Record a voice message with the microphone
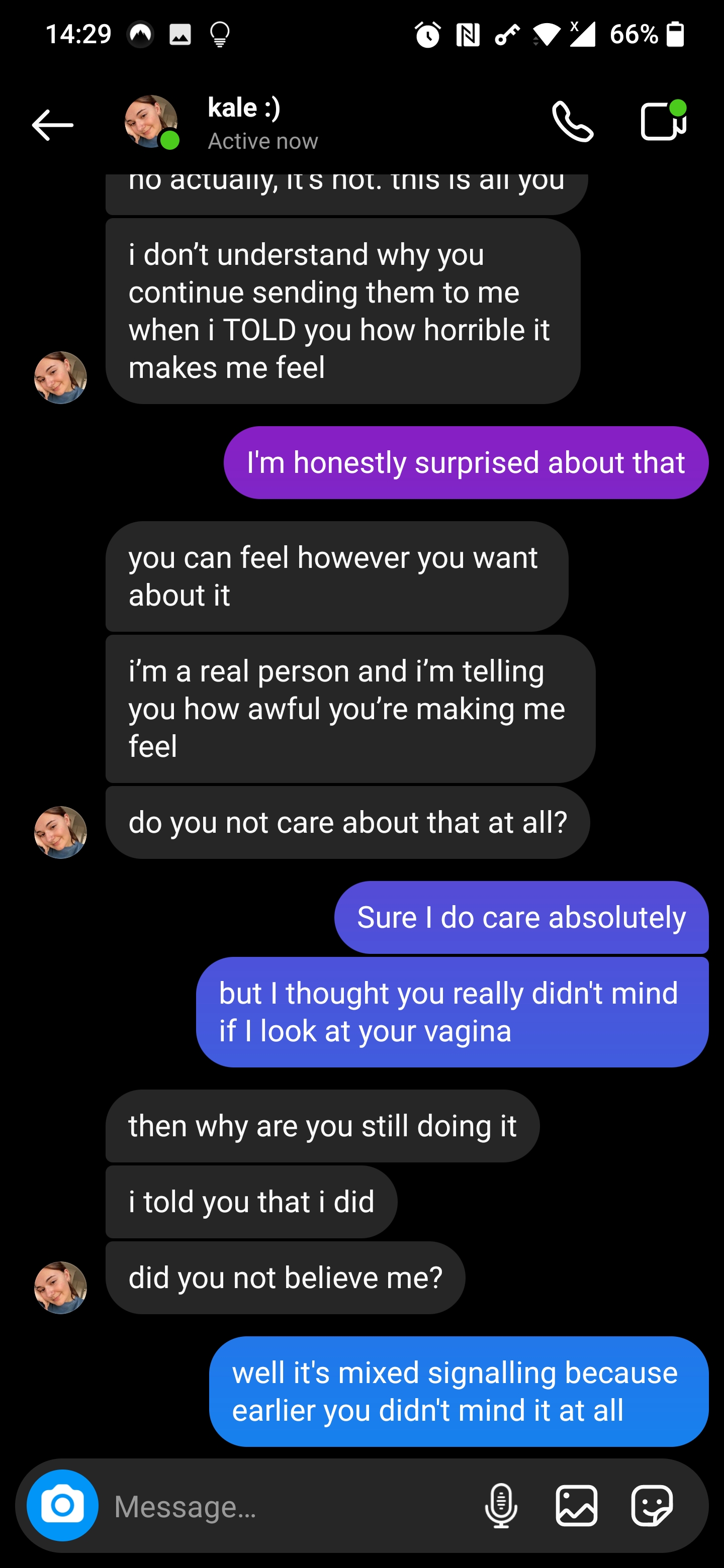This screenshot has width=724, height=1568. [x=501, y=1505]
